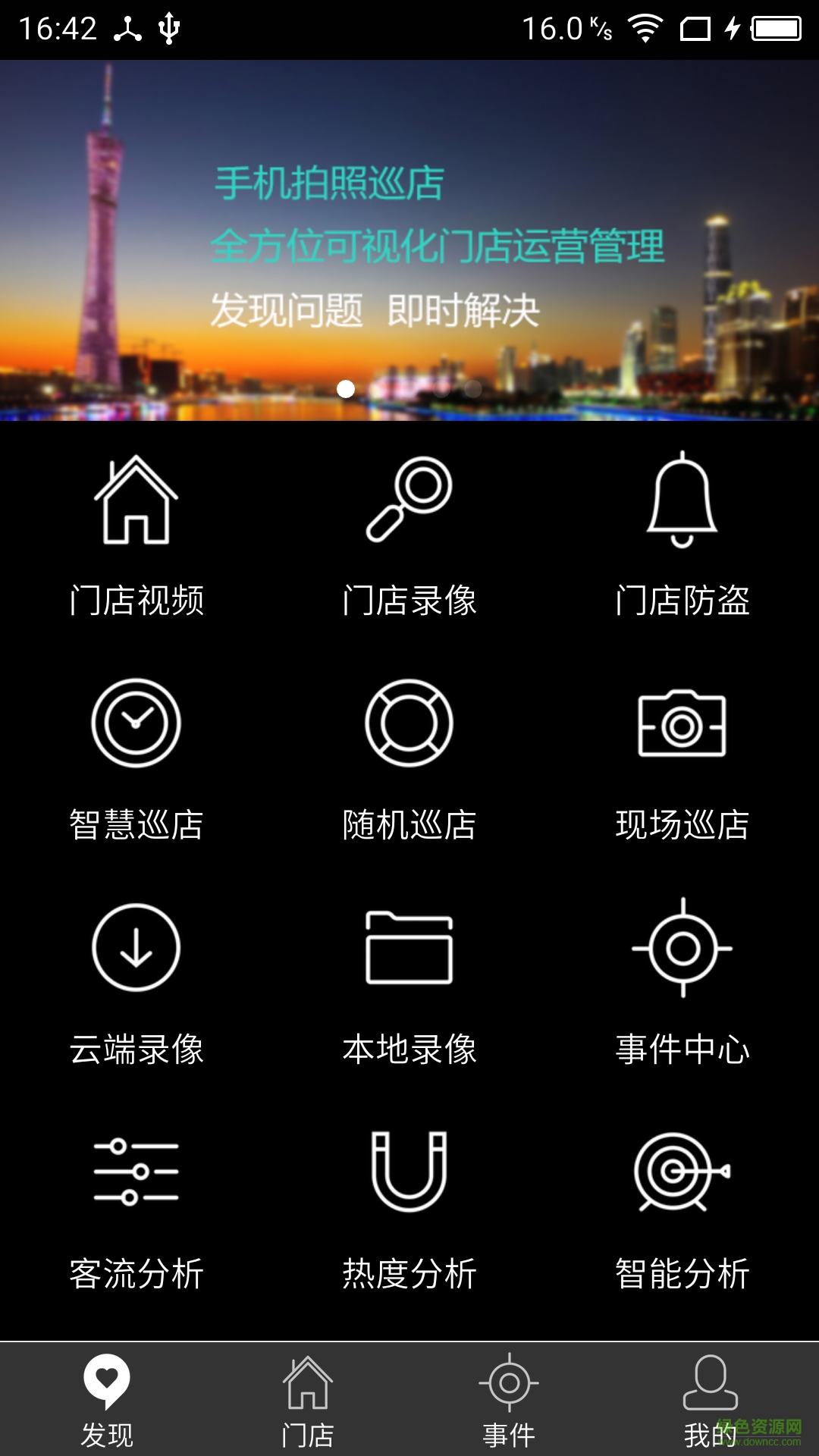
Task: Open 门店录像 store recording search
Action: [x=409, y=531]
